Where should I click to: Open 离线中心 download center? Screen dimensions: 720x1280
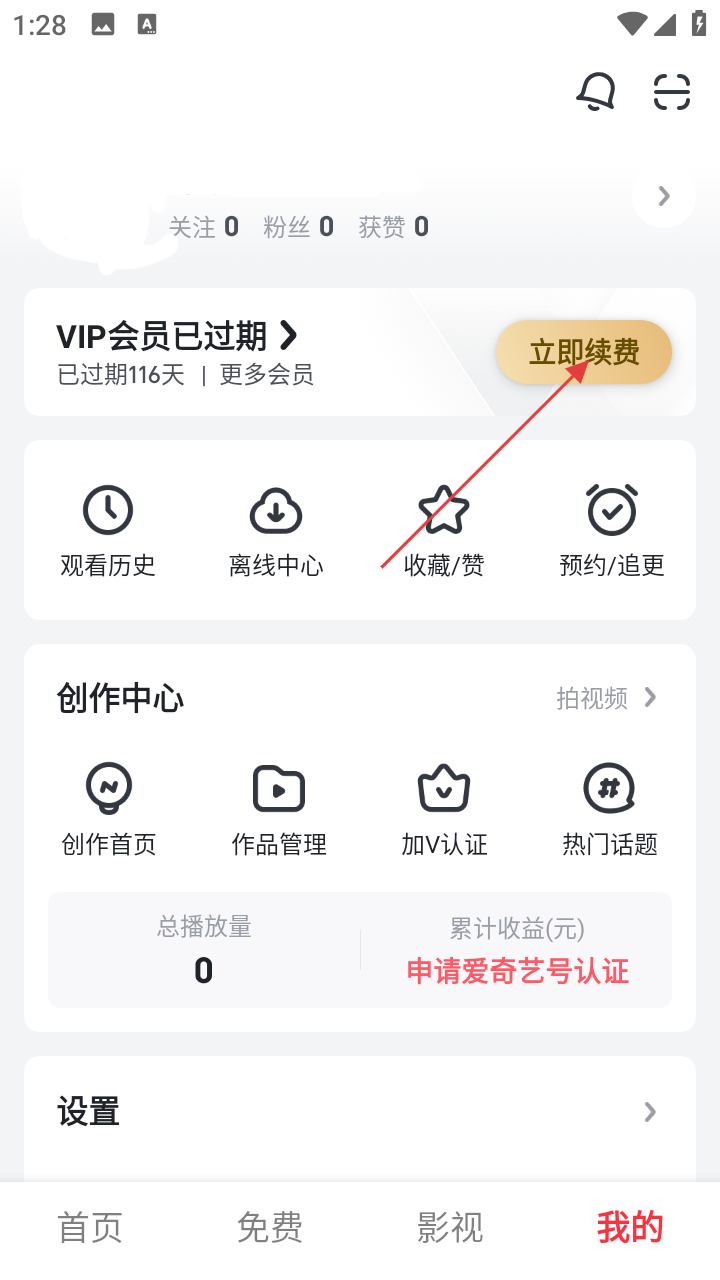276,532
